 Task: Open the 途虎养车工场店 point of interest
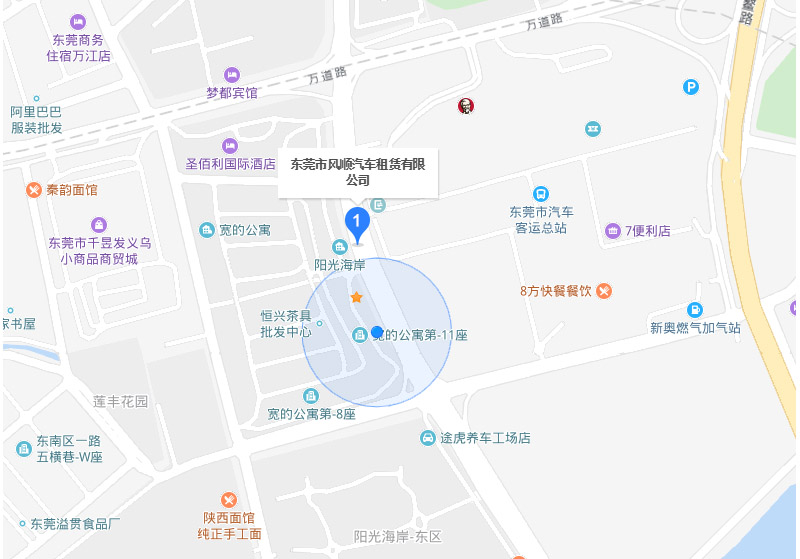[428, 438]
